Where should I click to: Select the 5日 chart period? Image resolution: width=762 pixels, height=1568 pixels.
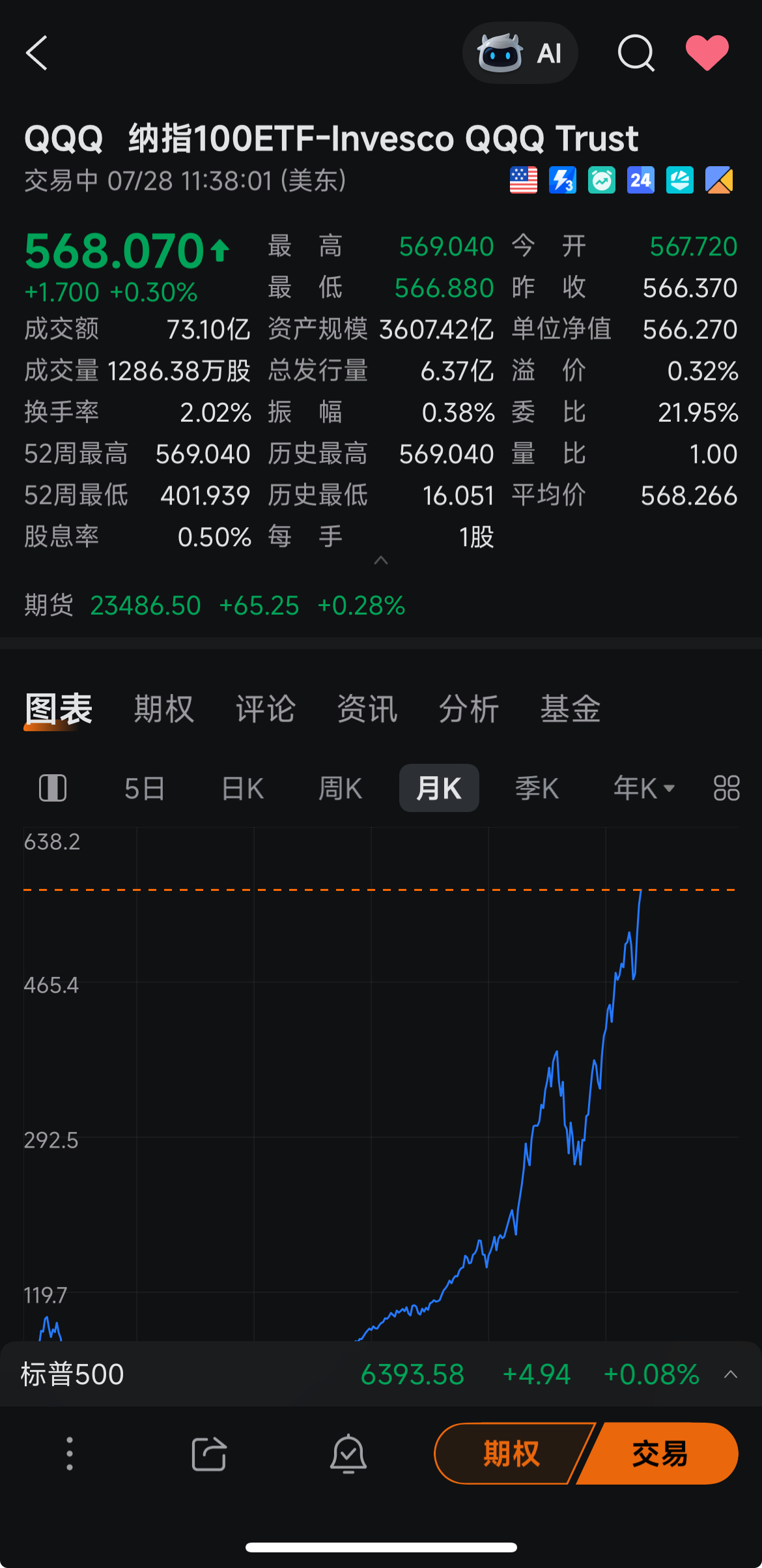click(x=144, y=789)
